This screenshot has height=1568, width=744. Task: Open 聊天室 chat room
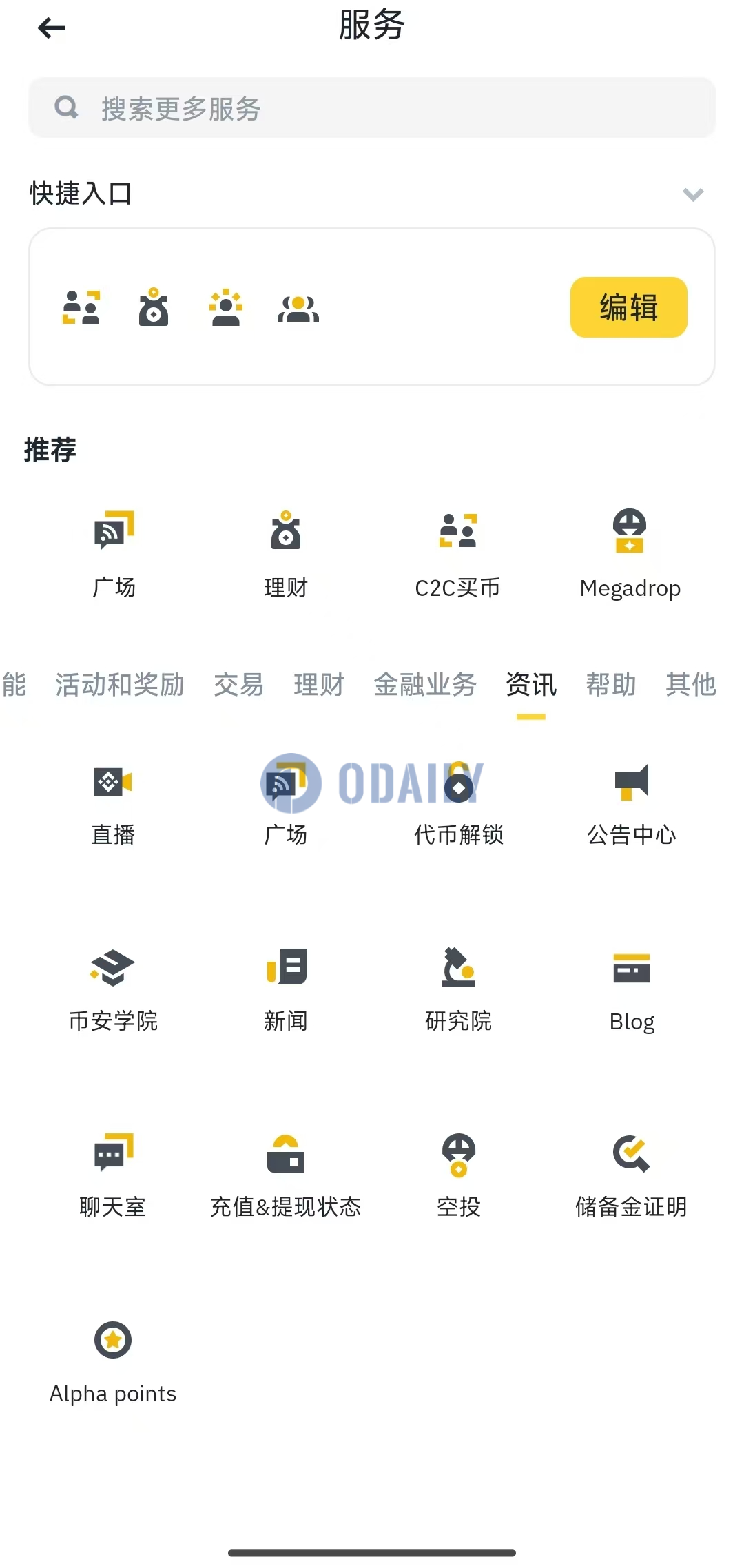pyautogui.click(x=113, y=1175)
